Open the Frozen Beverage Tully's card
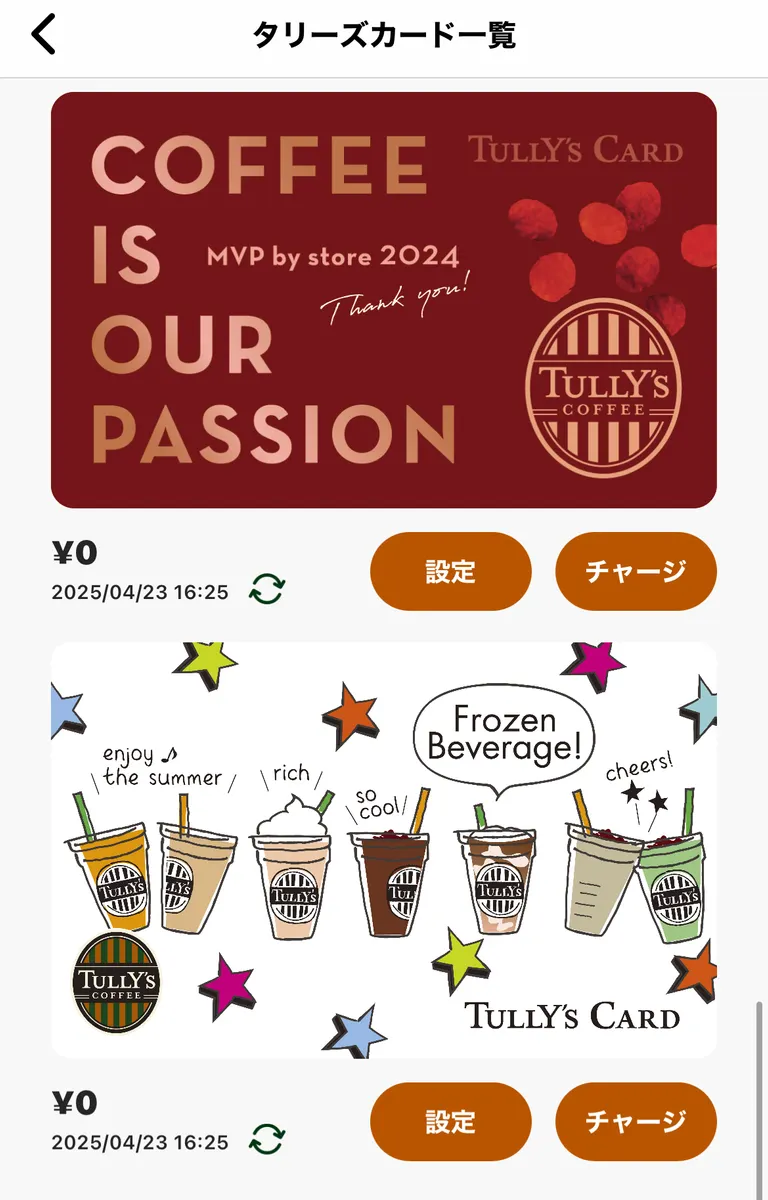 pyautogui.click(x=384, y=850)
